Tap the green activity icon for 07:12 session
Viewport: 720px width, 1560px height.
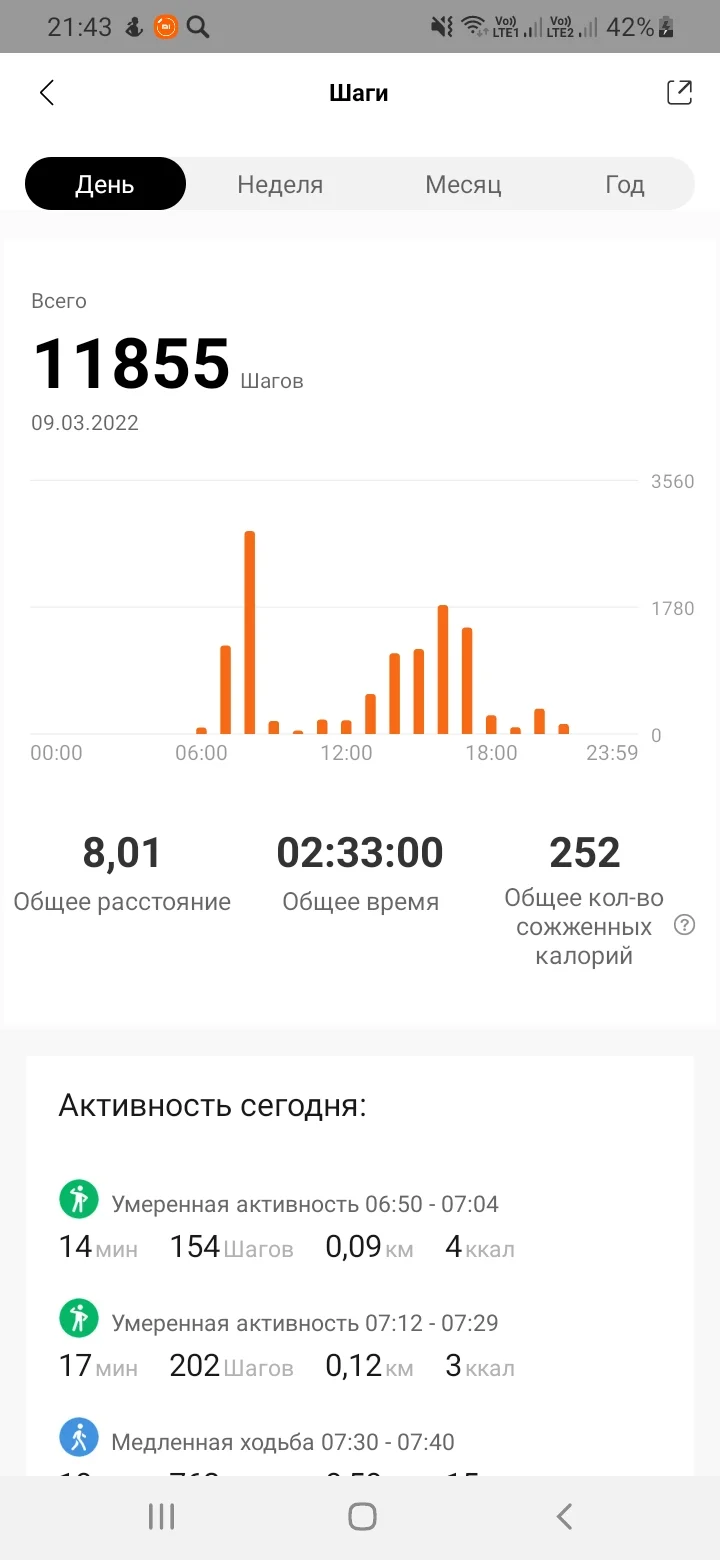[x=78, y=1317]
